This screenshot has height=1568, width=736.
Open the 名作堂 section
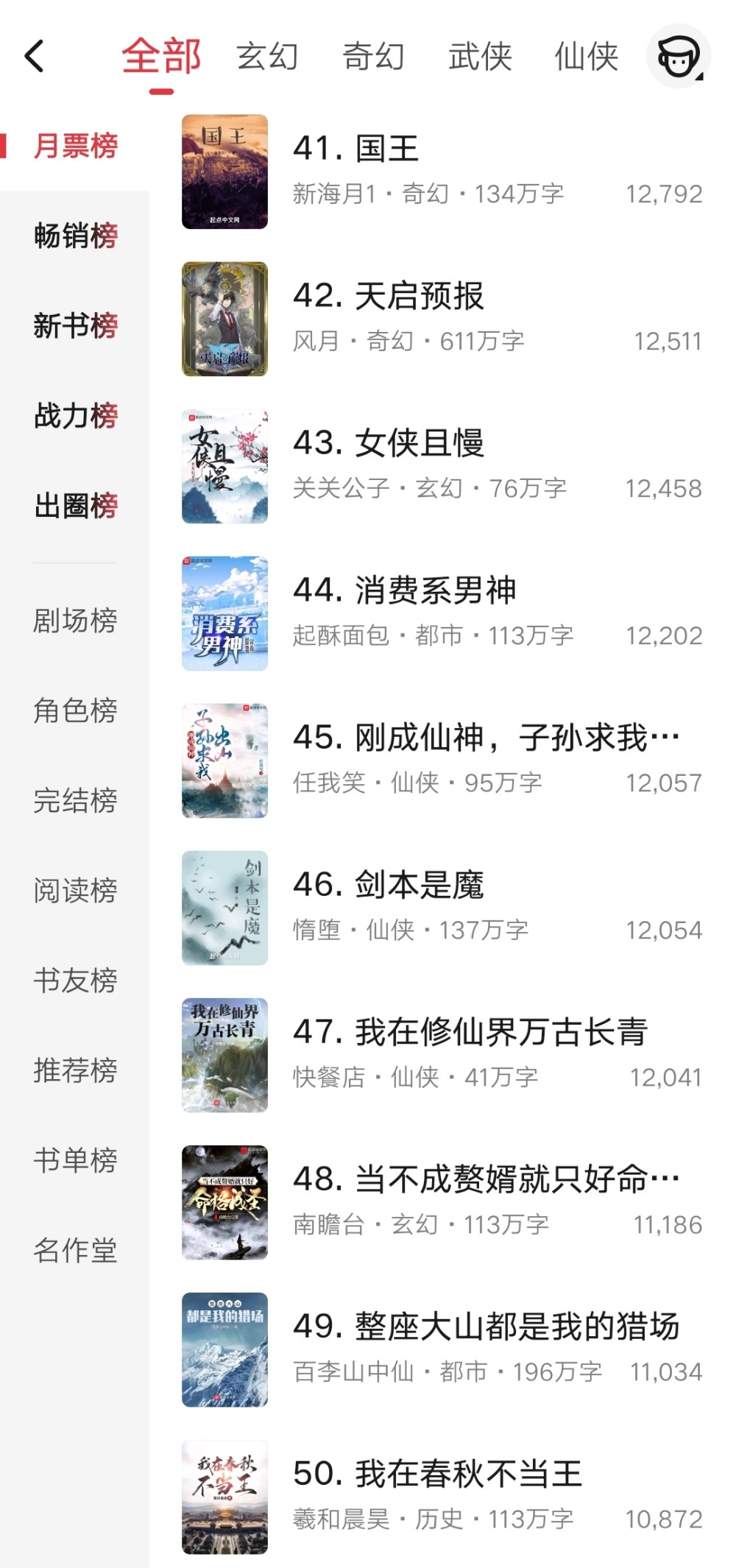pos(75,1250)
